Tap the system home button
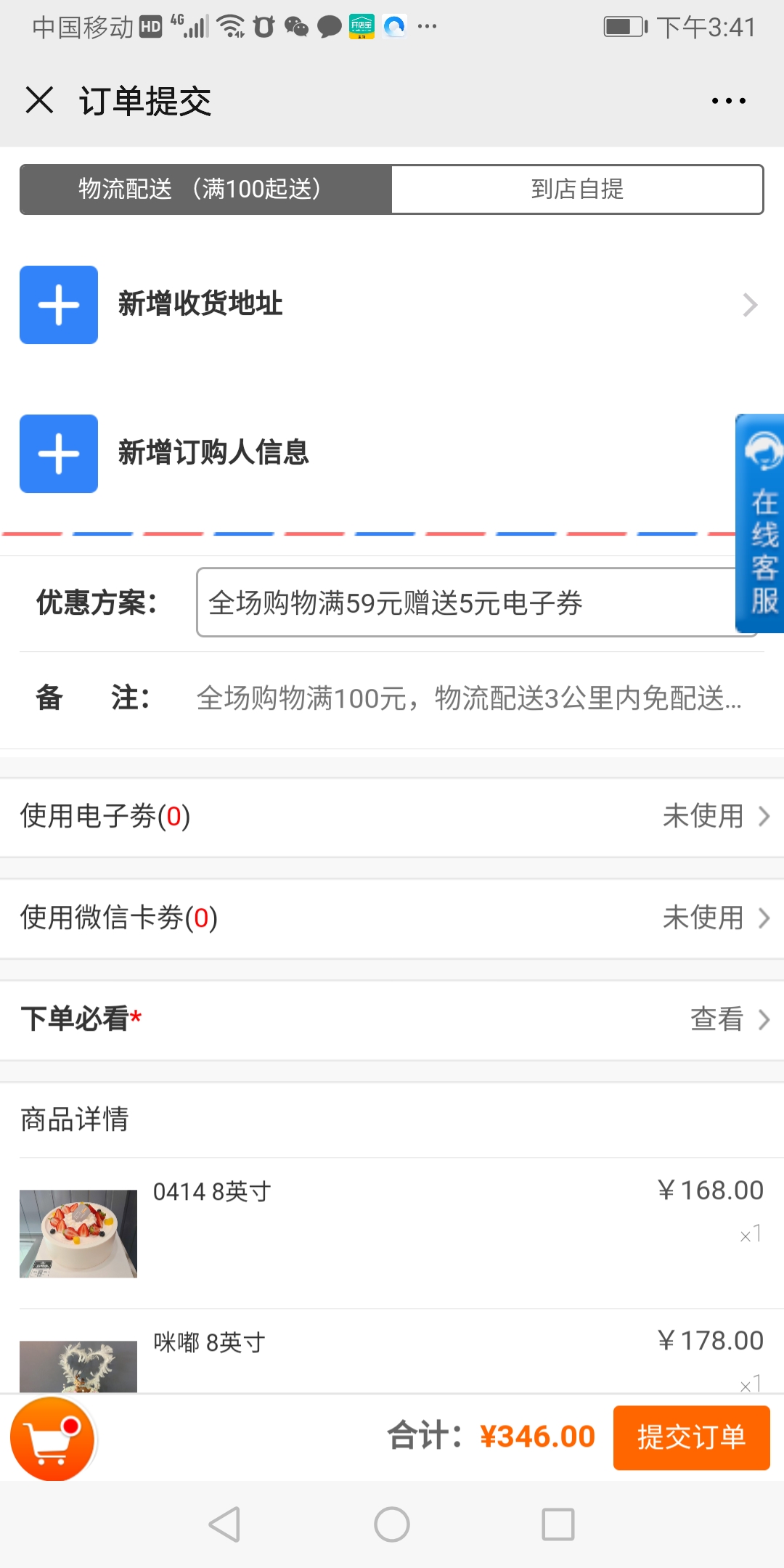This screenshot has width=784, height=1568. [x=392, y=1524]
